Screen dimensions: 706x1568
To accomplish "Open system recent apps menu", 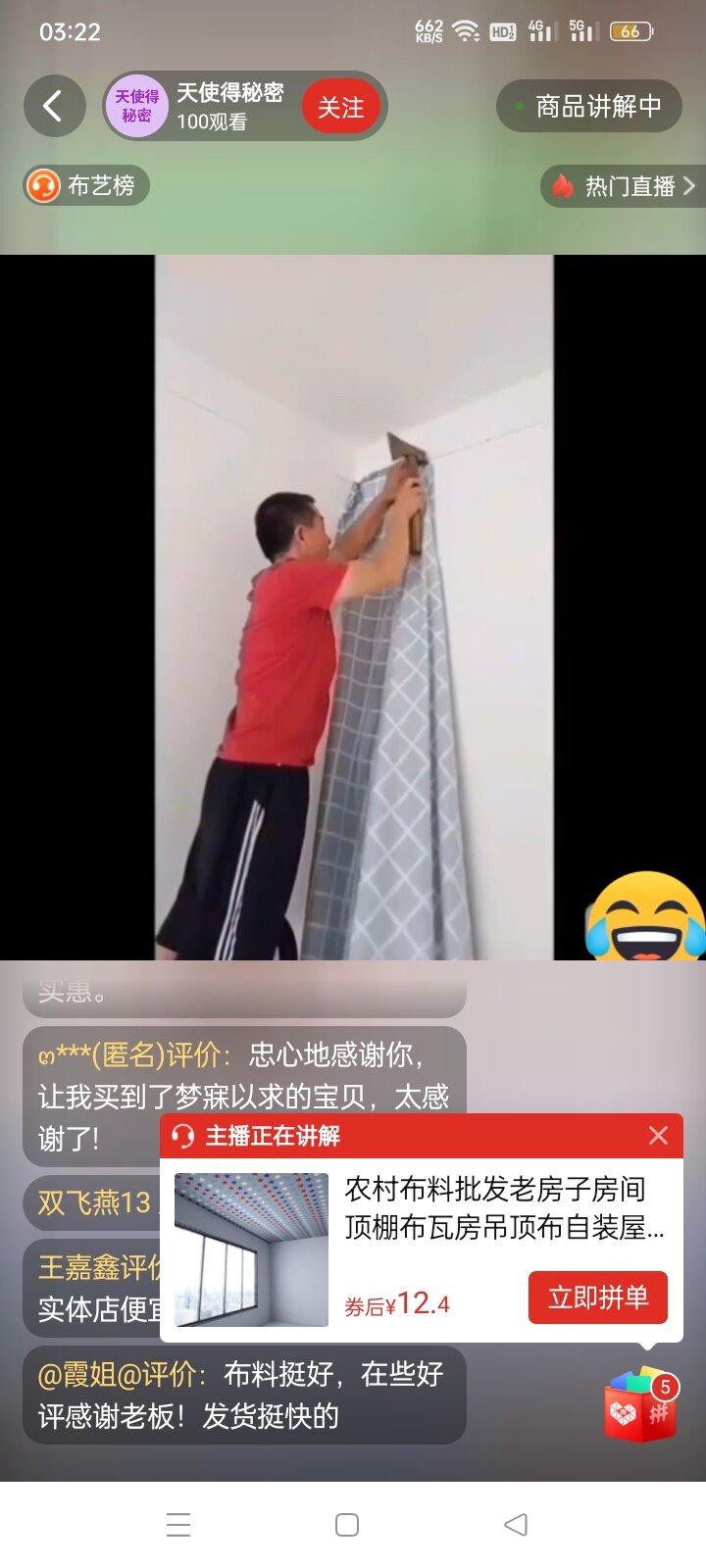I will 178,1525.
